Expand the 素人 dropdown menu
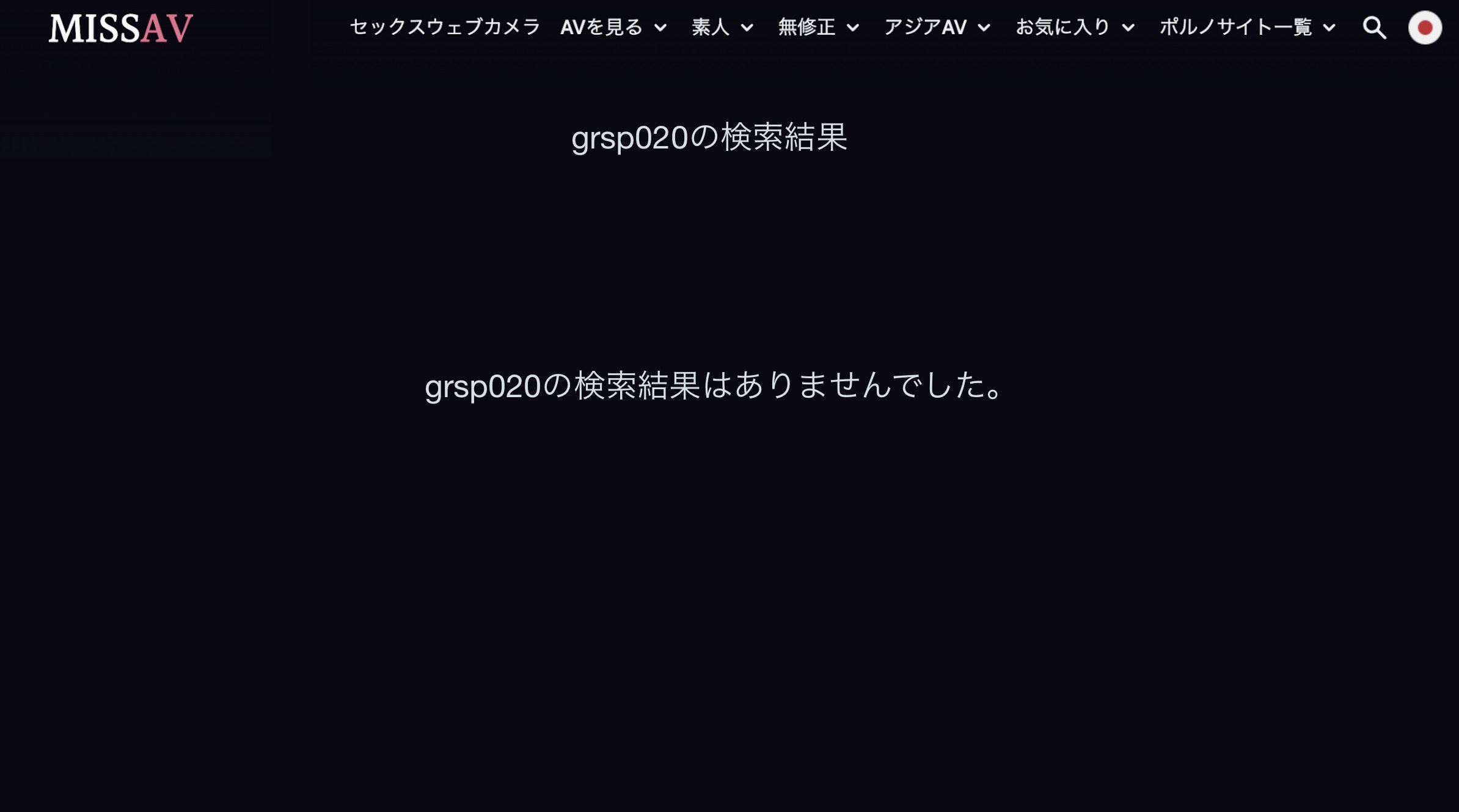Screen dimensions: 1459x812 [x=722, y=27]
